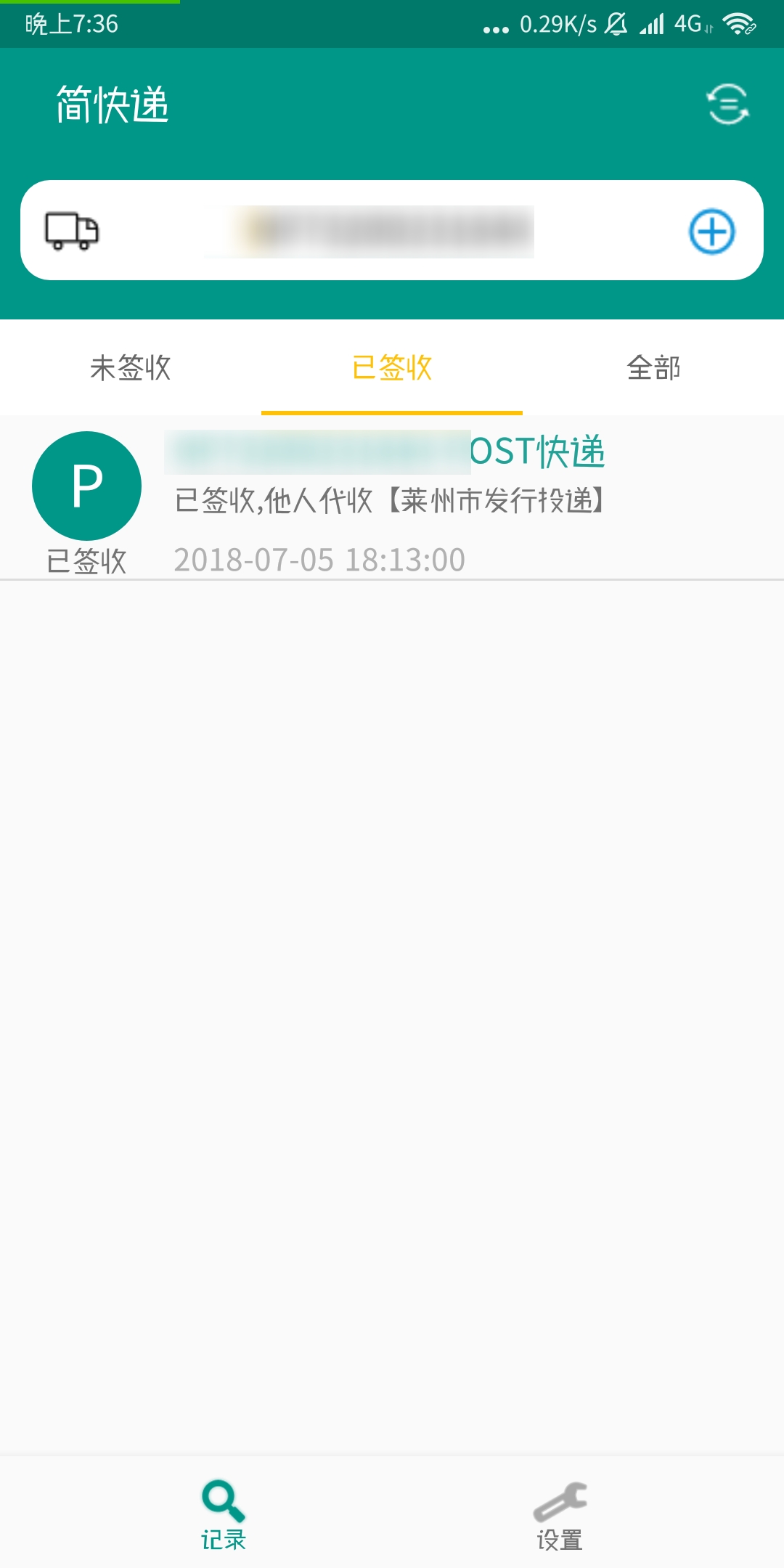Select the delivery status text 已签收,他人代收
Screen dimensions: 784x1568
point(392,499)
